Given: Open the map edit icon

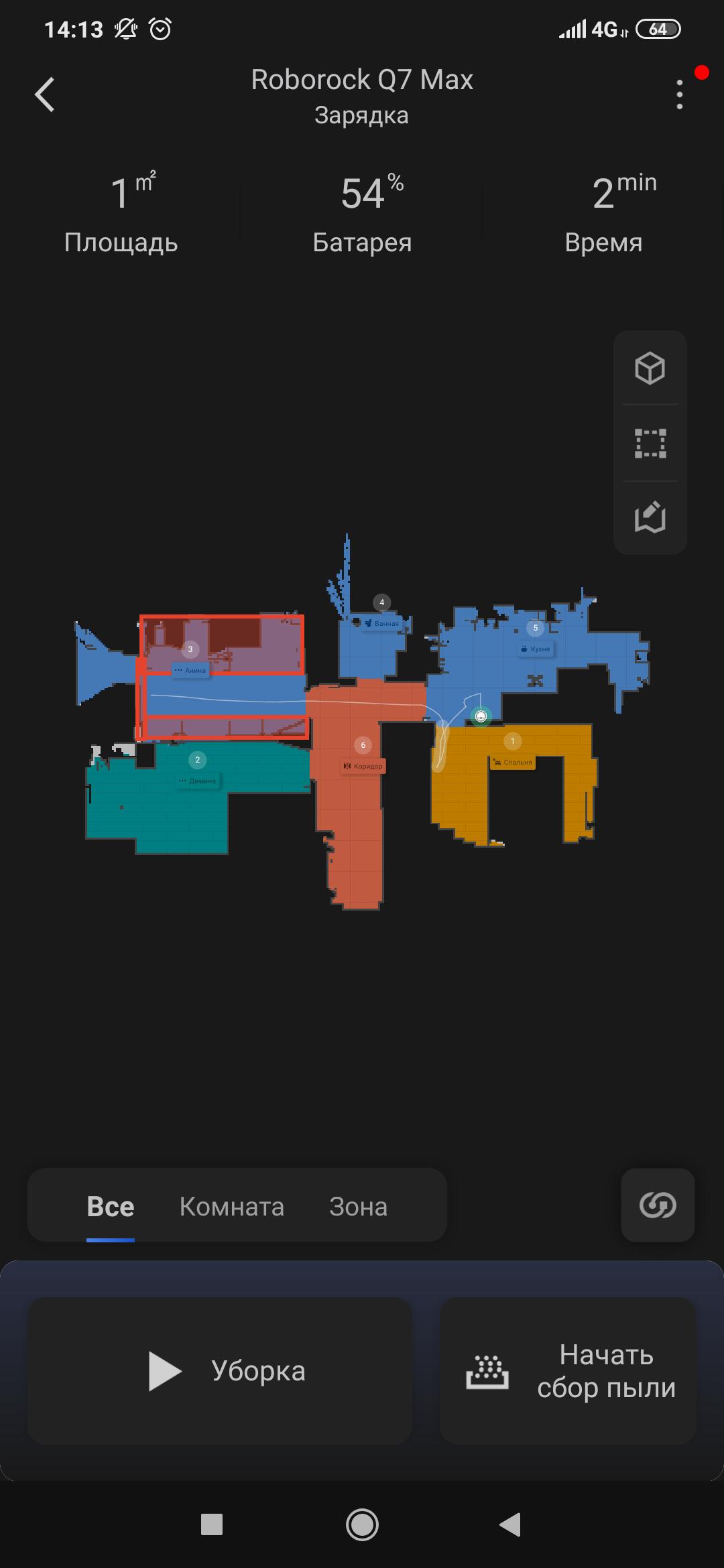Looking at the screenshot, I should coord(650,517).
